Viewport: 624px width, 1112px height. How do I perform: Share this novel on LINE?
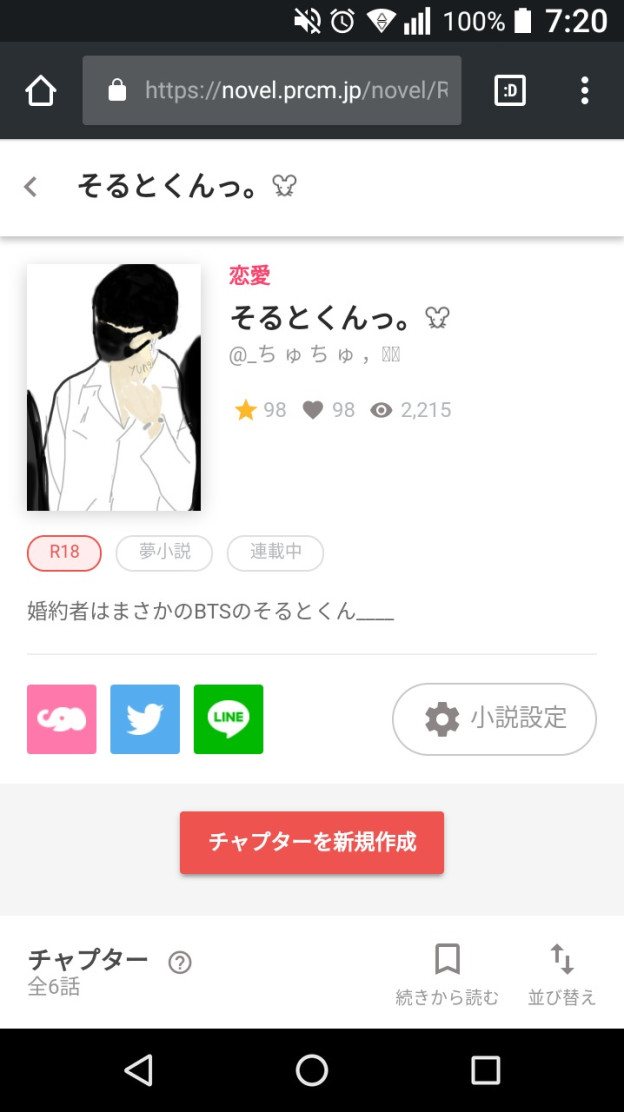click(228, 719)
